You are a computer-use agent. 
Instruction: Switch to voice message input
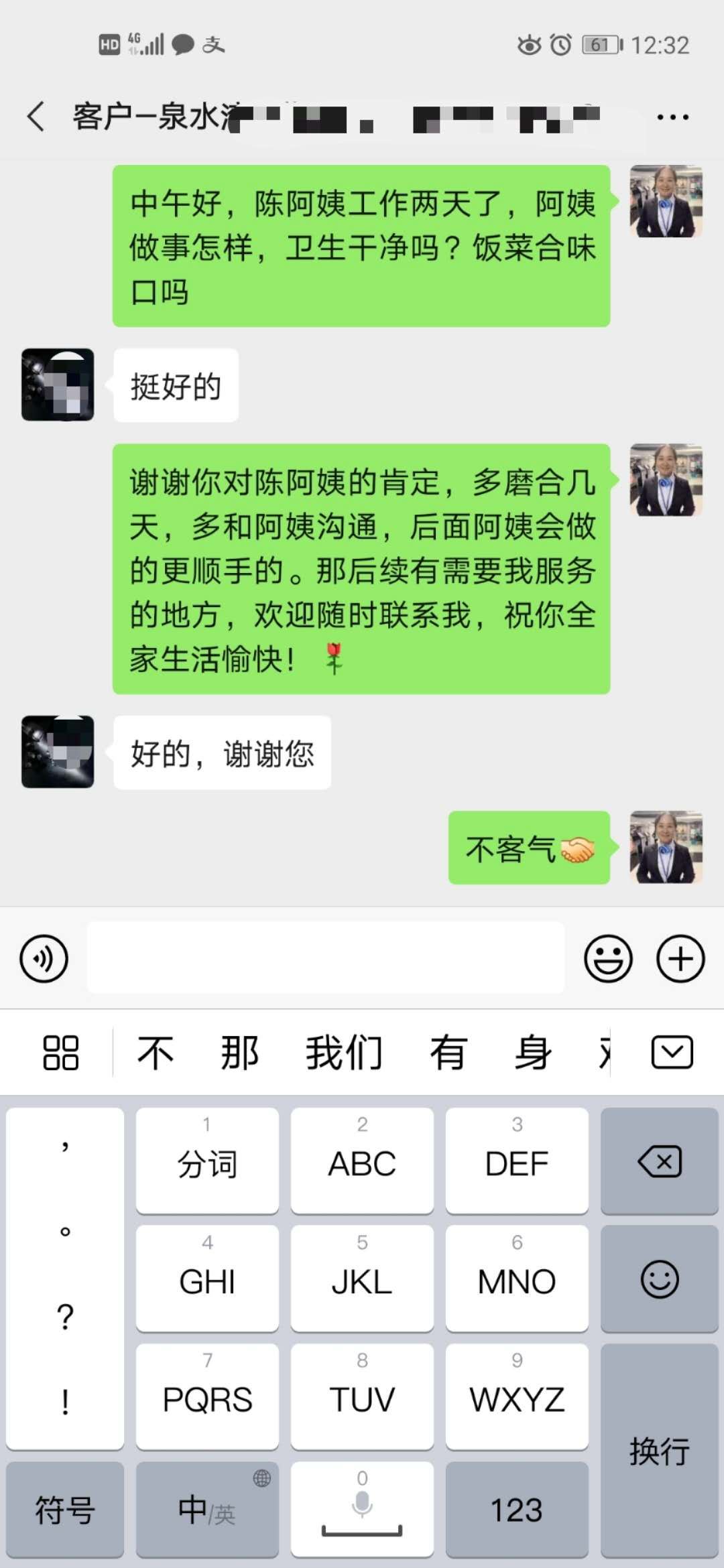pyautogui.click(x=44, y=958)
